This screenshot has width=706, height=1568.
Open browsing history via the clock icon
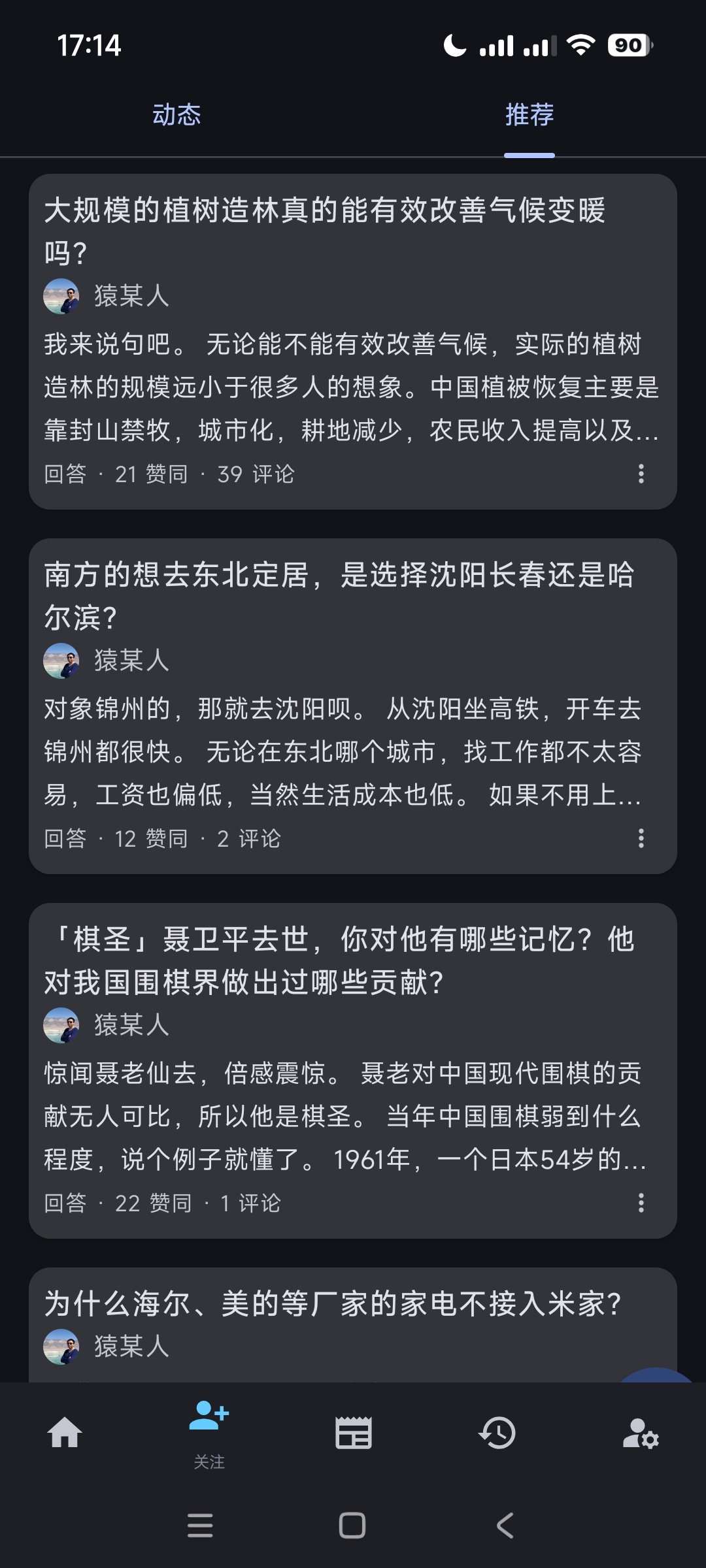point(497,1431)
